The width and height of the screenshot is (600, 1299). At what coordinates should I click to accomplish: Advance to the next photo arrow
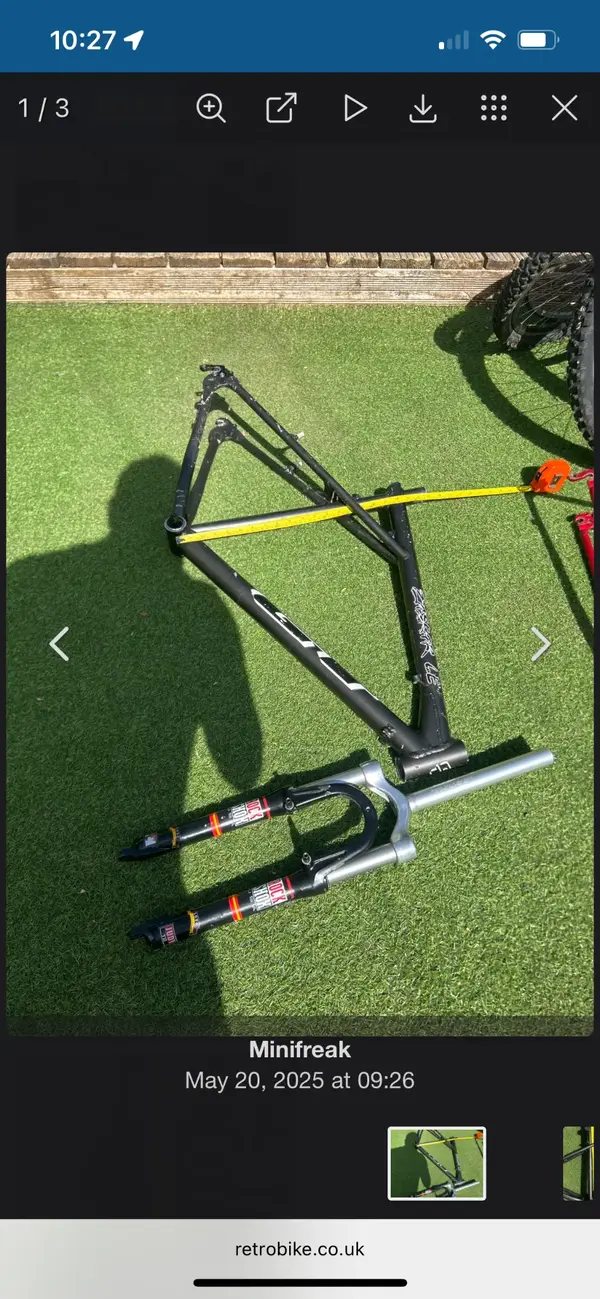(x=541, y=644)
